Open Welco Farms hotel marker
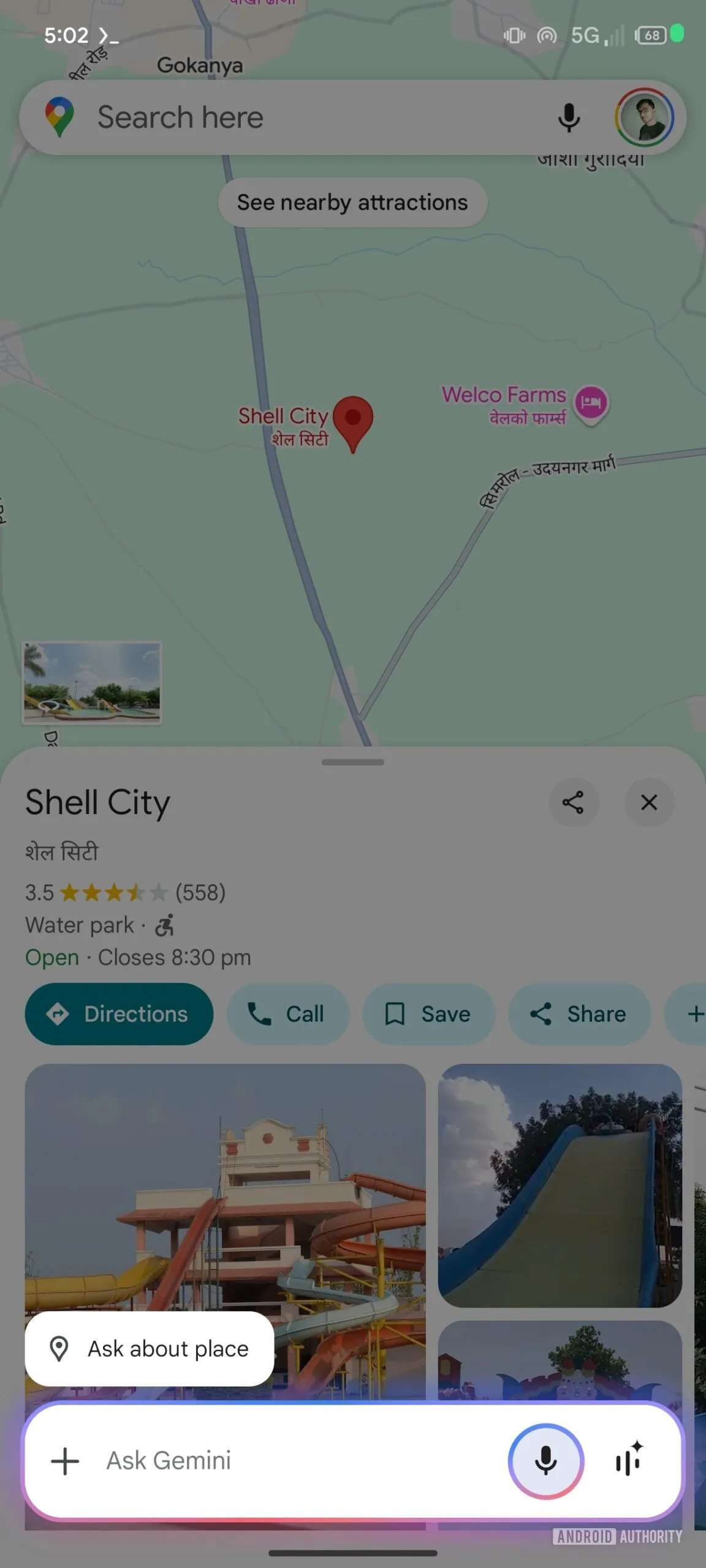Viewport: 706px width, 1568px height. pos(591,404)
